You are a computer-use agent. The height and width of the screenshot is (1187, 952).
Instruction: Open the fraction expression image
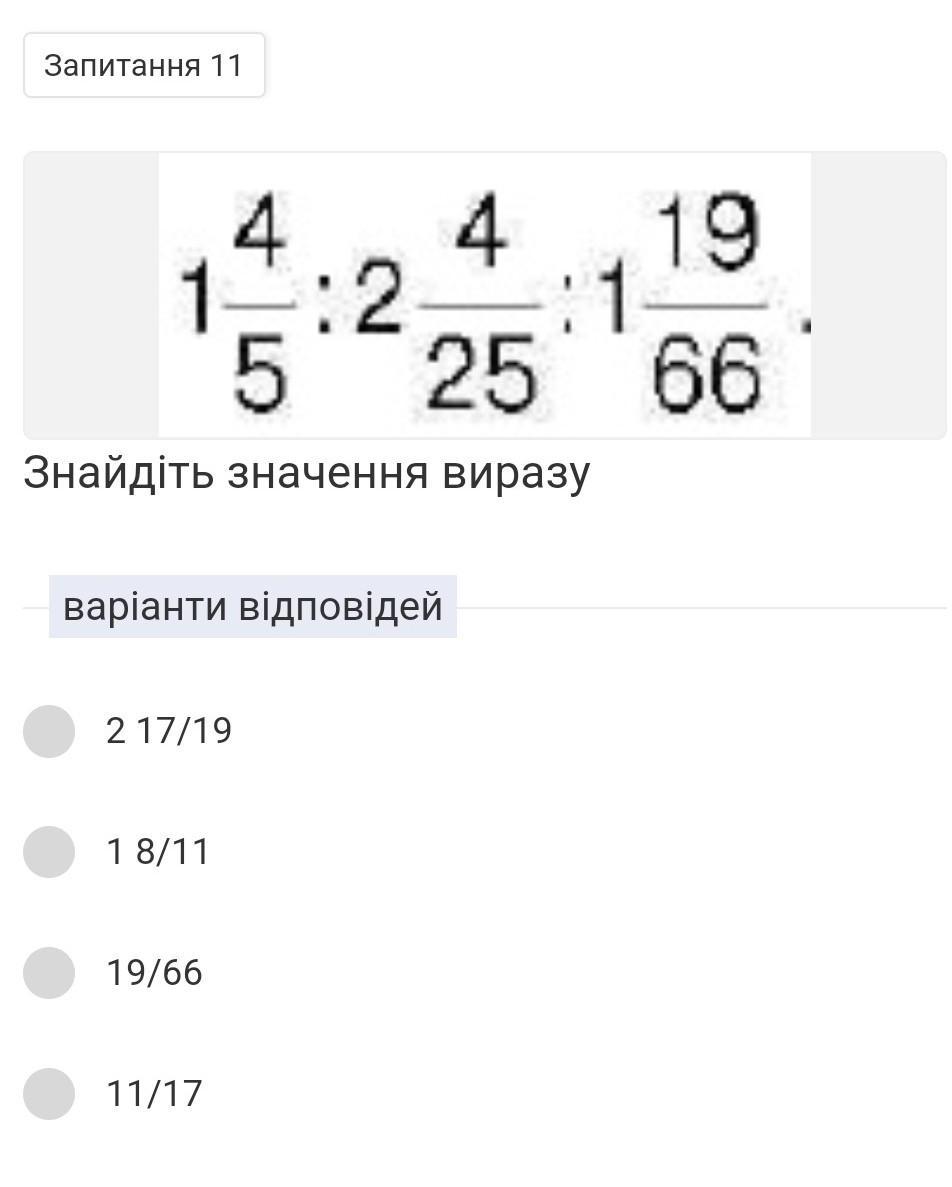484,296
